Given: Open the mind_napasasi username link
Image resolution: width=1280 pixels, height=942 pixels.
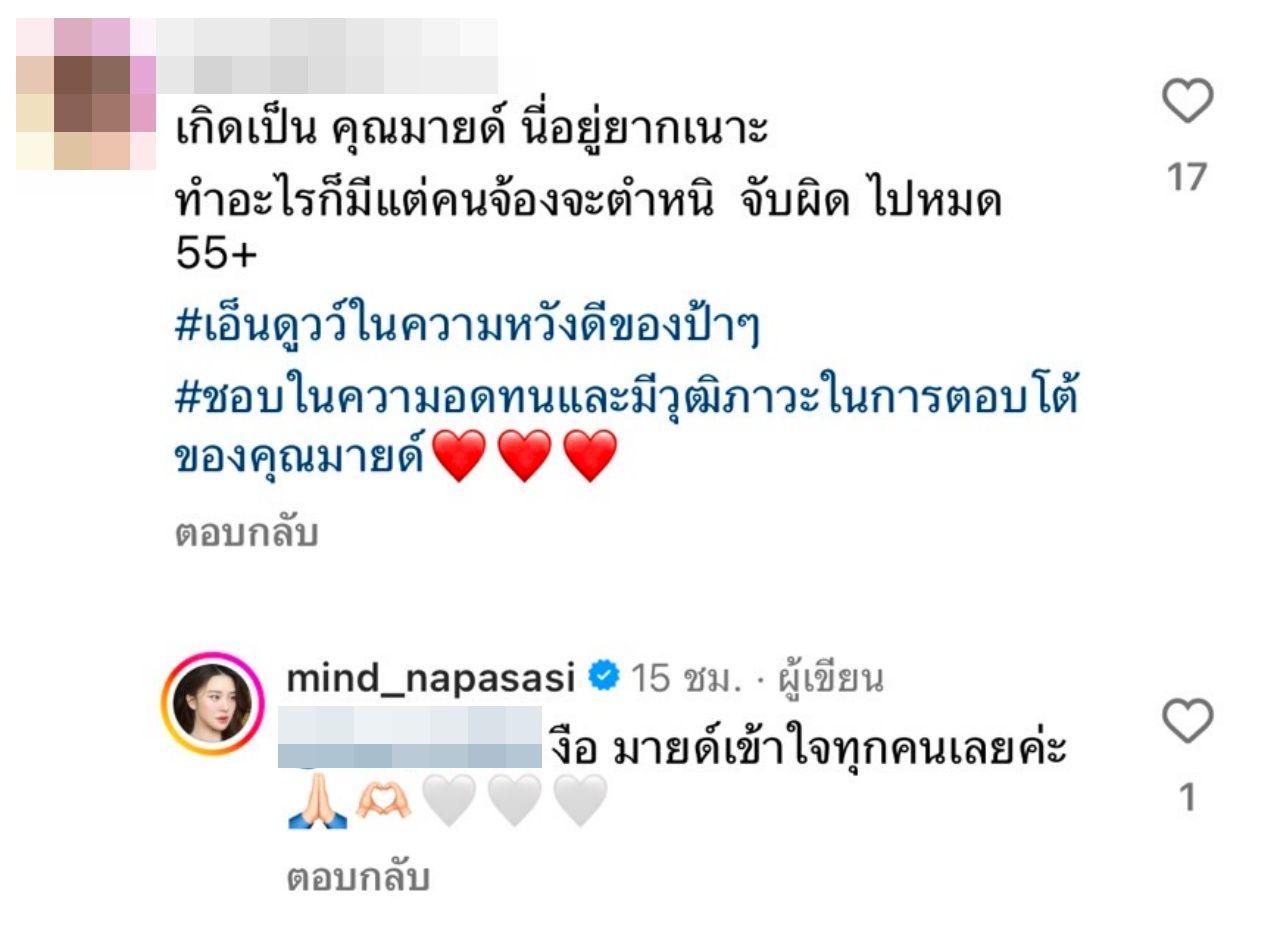Looking at the screenshot, I should point(430,678).
